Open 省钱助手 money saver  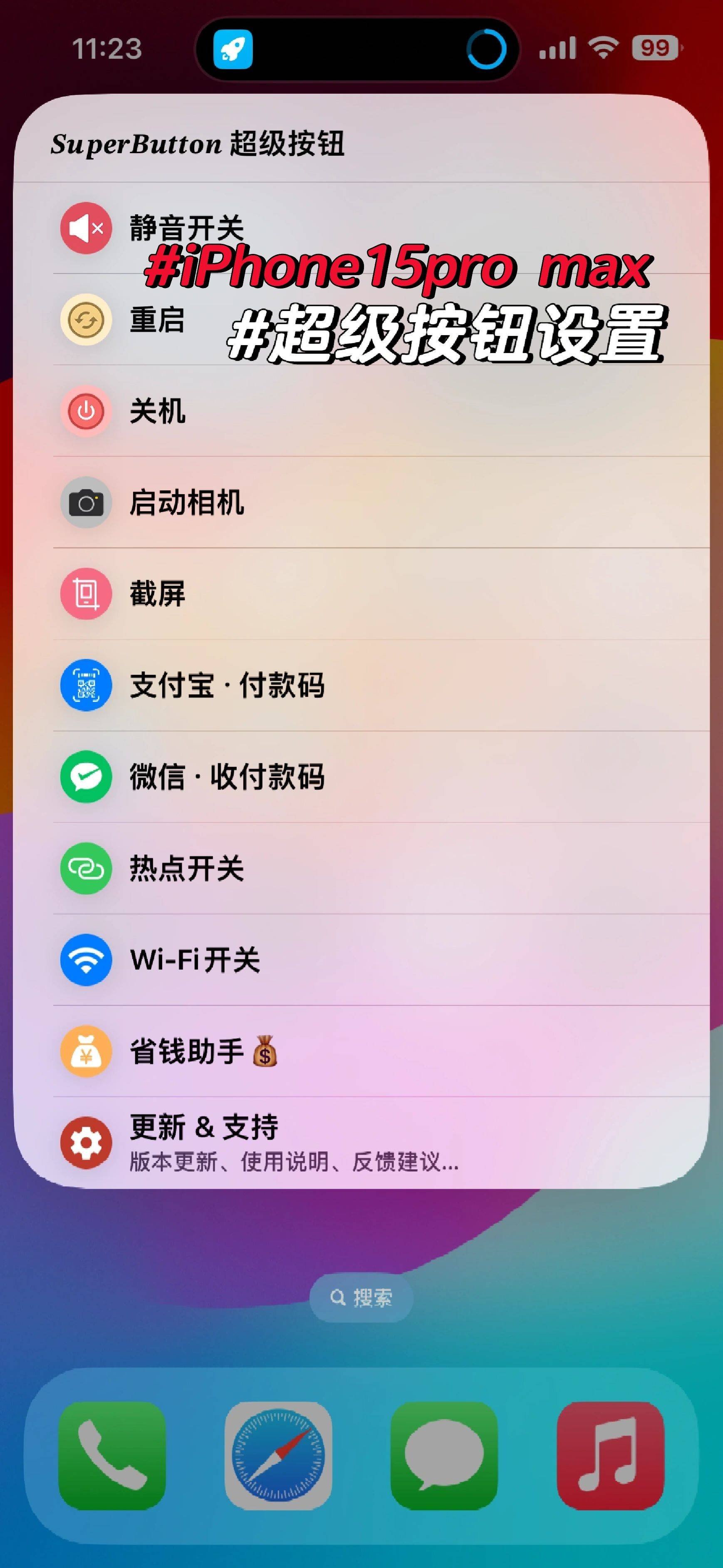click(361, 1051)
